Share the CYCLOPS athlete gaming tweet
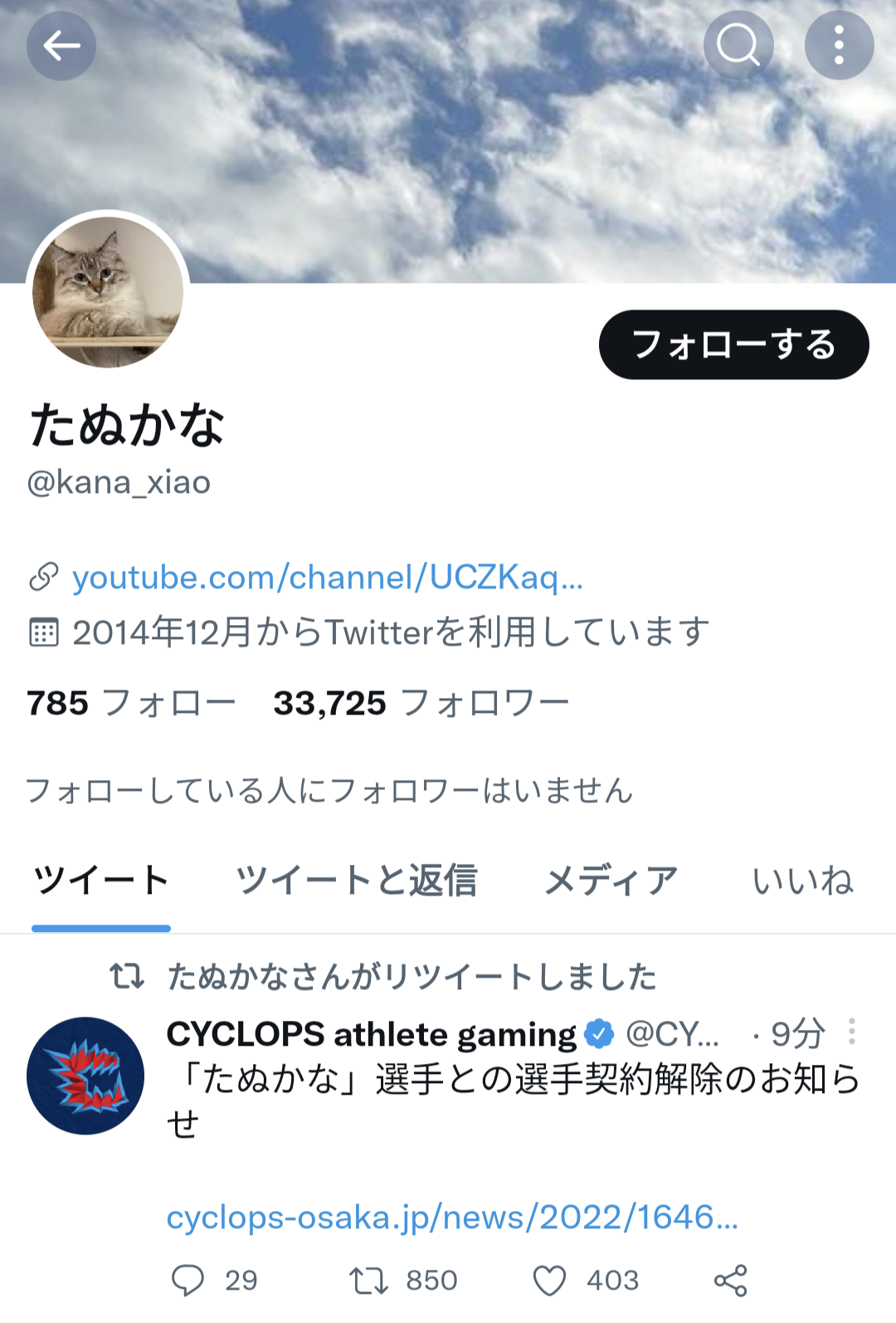Viewport: 896px width, 1323px height. click(731, 1280)
